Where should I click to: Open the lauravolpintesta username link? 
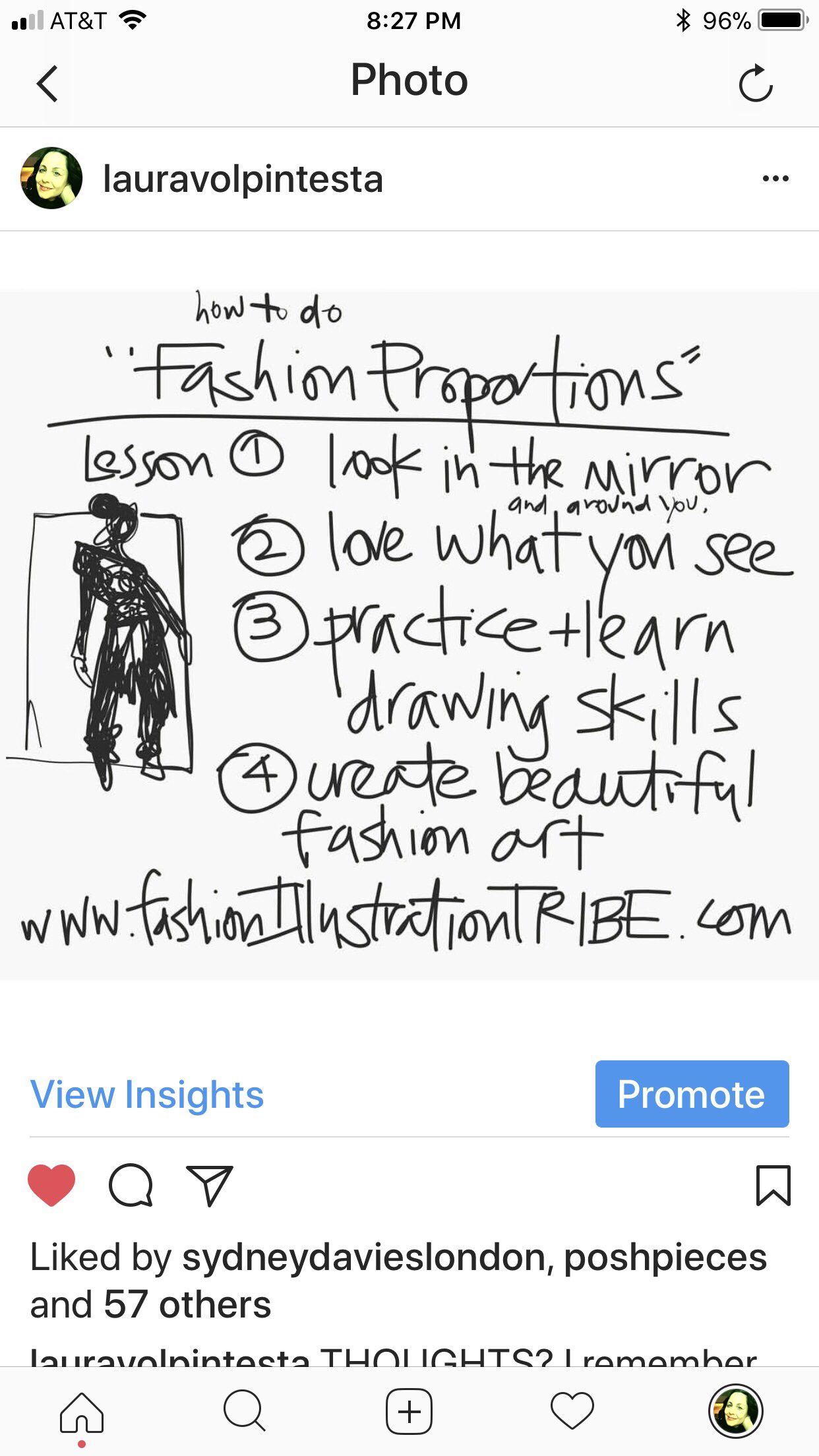[243, 179]
